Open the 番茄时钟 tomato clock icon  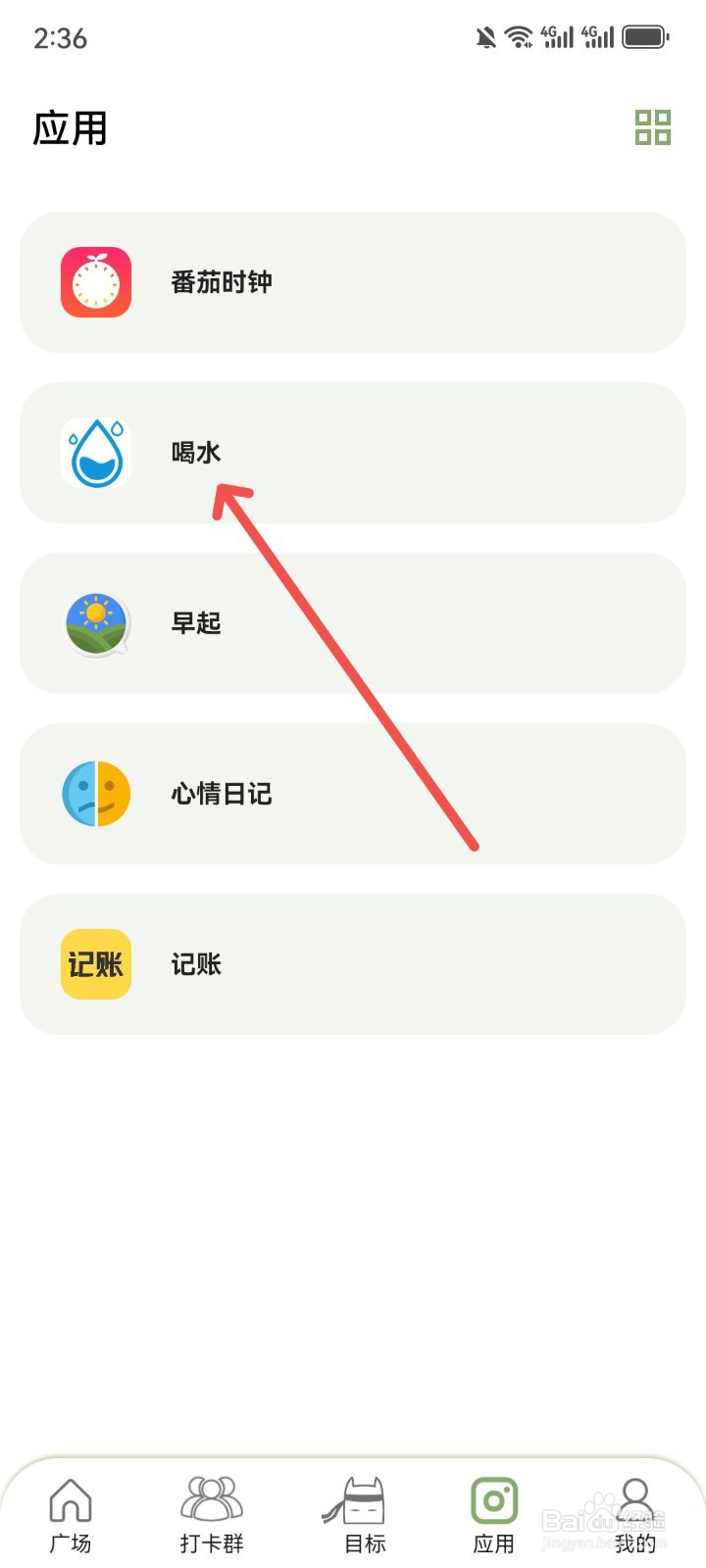tap(95, 281)
